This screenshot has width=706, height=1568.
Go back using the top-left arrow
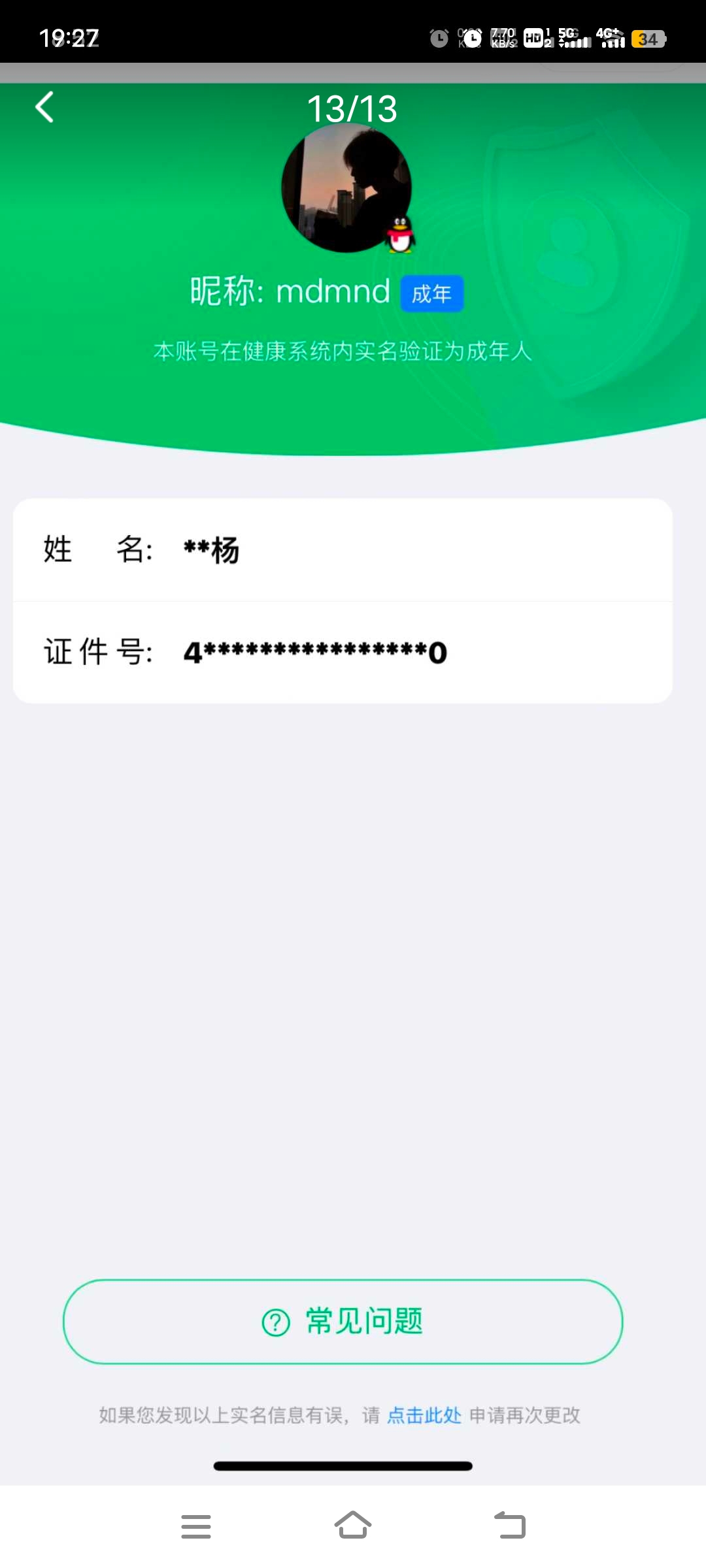tap(44, 107)
